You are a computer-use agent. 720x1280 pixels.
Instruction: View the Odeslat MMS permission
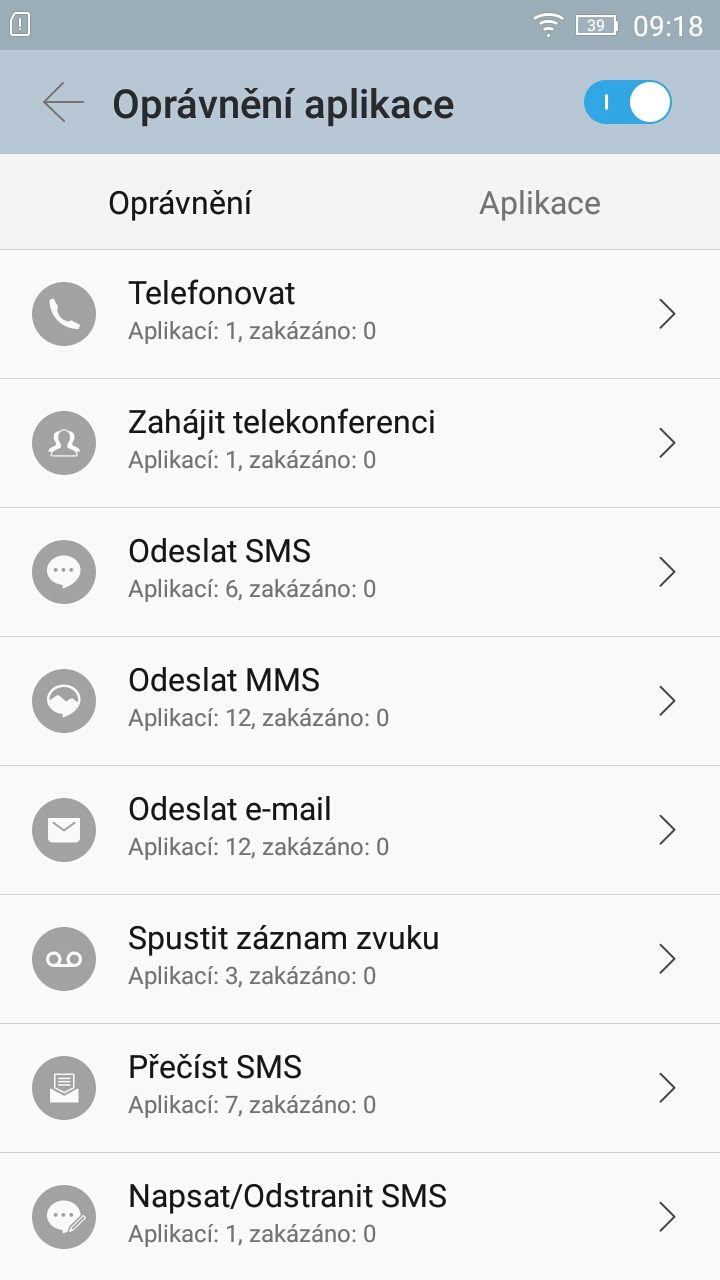pos(360,701)
